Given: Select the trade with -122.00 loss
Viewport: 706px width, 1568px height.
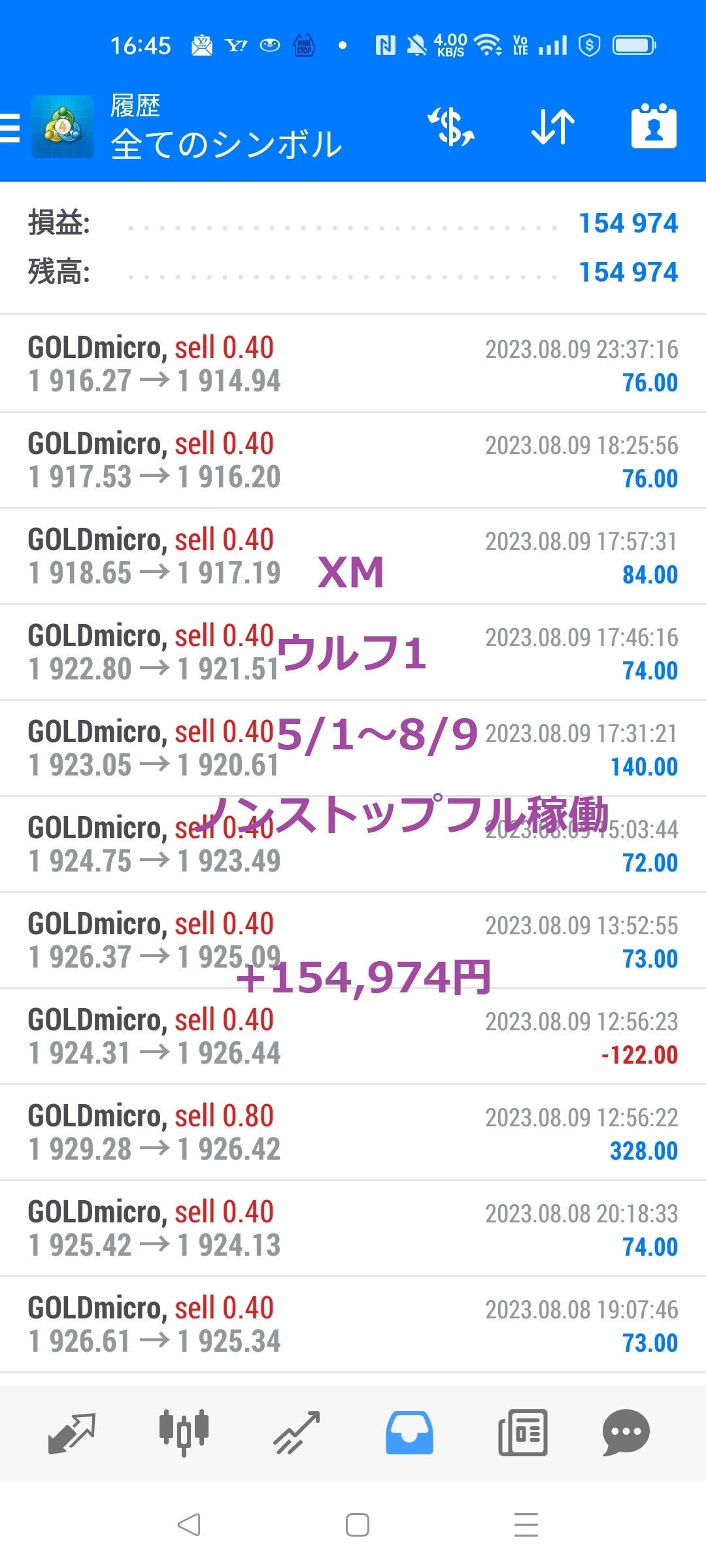Looking at the screenshot, I should click(353, 1036).
